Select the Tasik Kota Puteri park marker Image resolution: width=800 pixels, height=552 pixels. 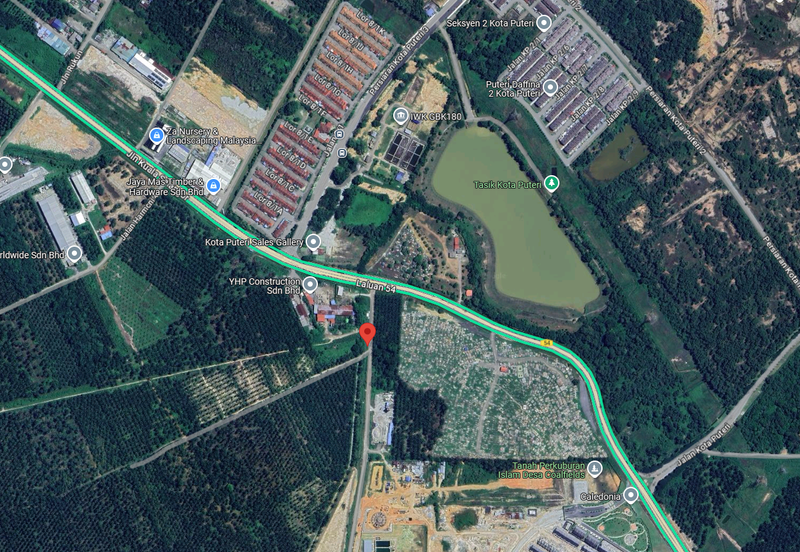pyautogui.click(x=550, y=184)
